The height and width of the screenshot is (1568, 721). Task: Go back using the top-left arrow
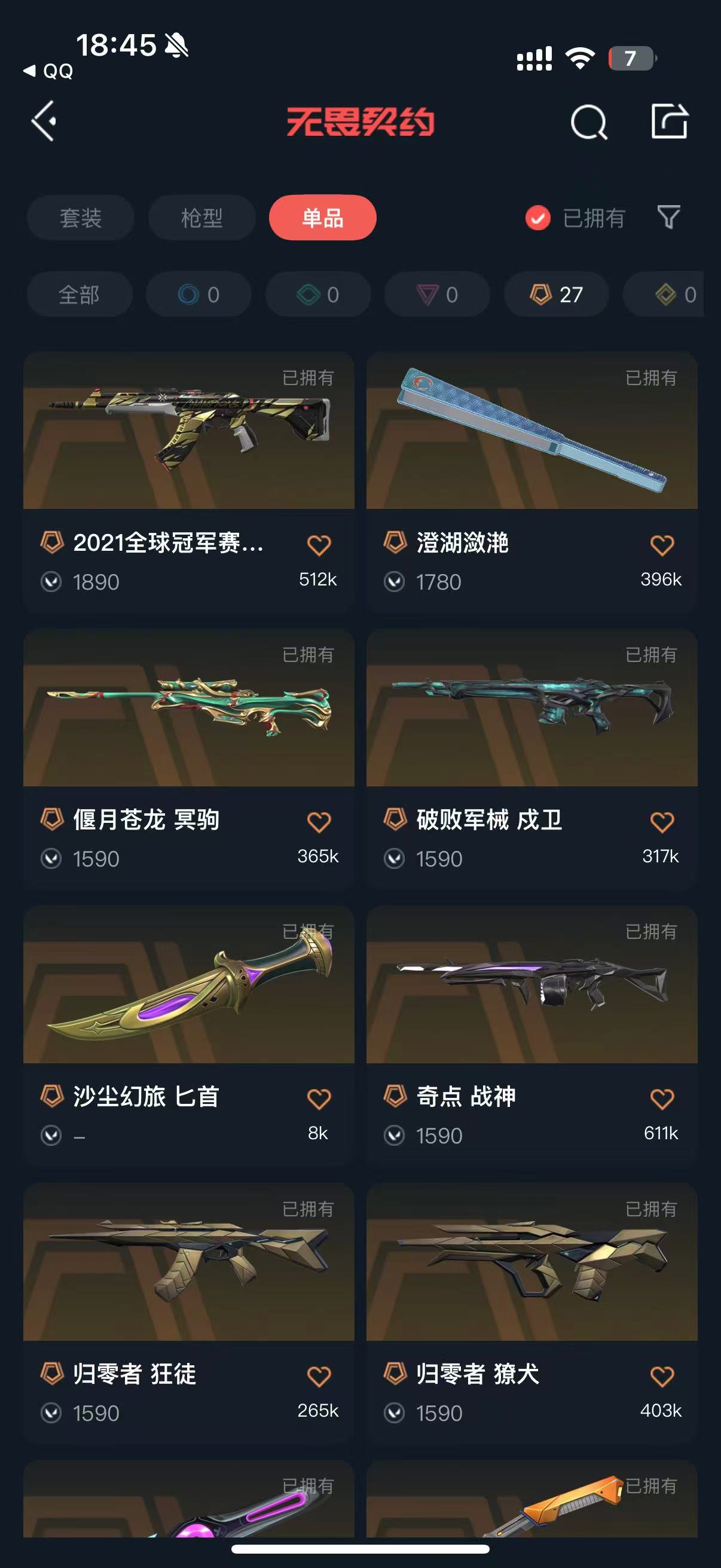tap(44, 121)
